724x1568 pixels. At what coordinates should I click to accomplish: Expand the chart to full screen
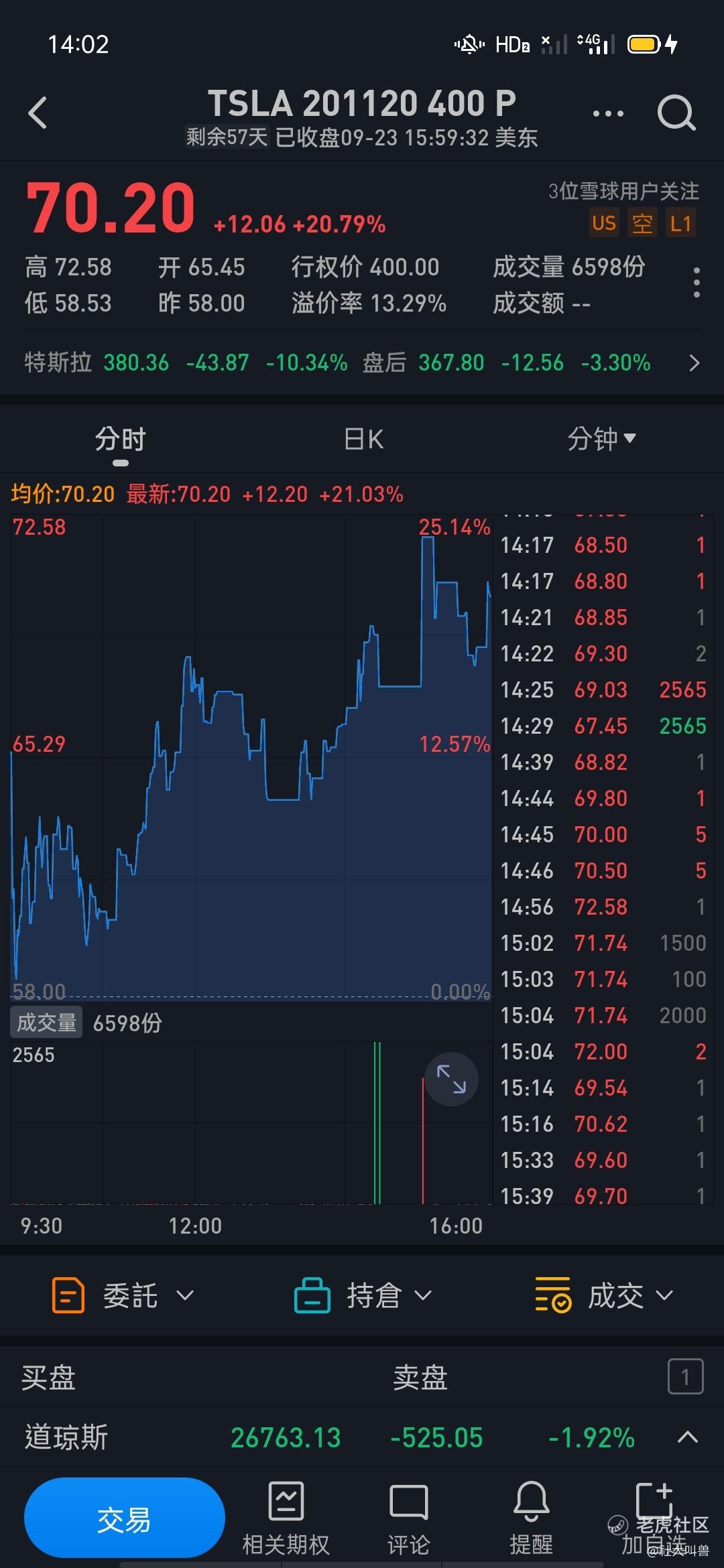451,1079
